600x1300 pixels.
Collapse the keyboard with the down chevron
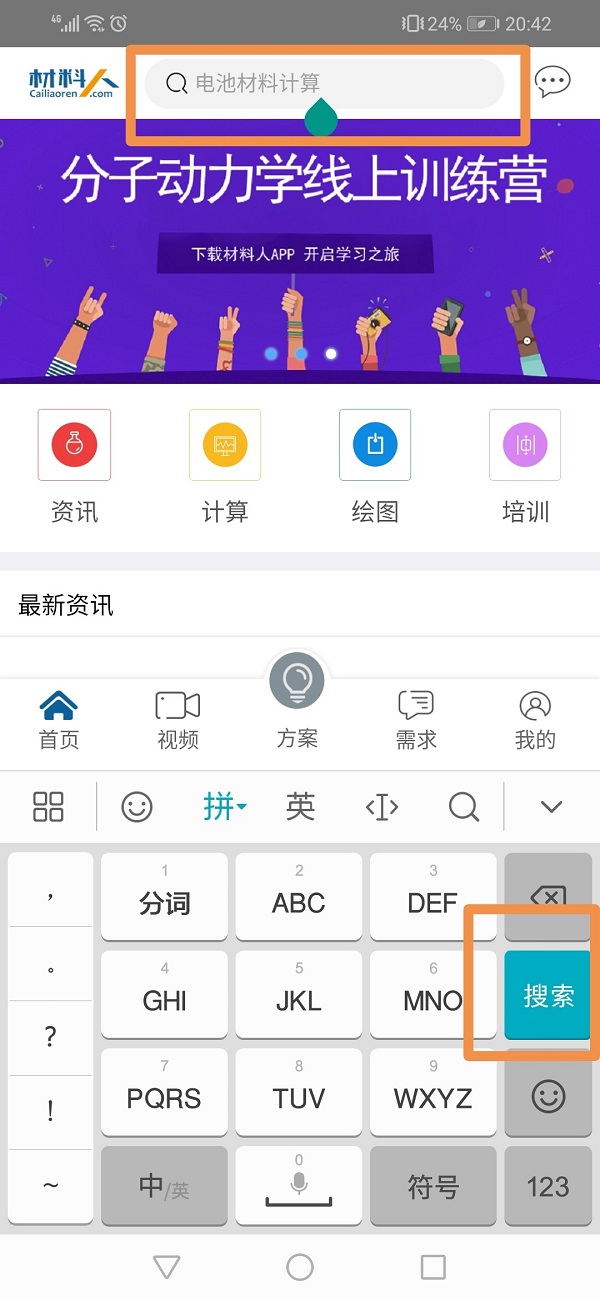click(x=551, y=806)
